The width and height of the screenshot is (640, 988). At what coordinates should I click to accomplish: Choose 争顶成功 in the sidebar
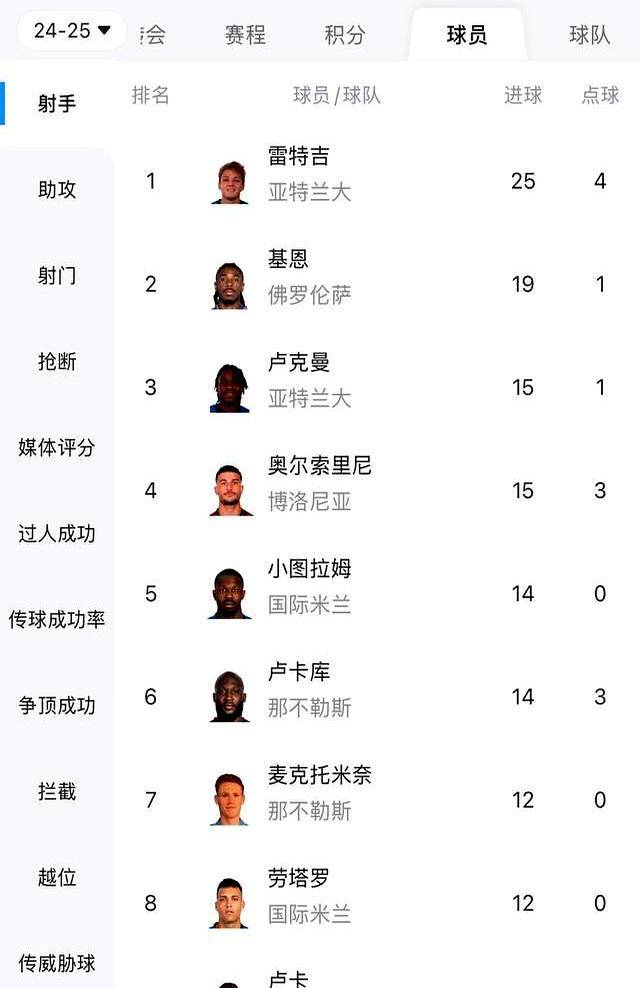(x=57, y=705)
